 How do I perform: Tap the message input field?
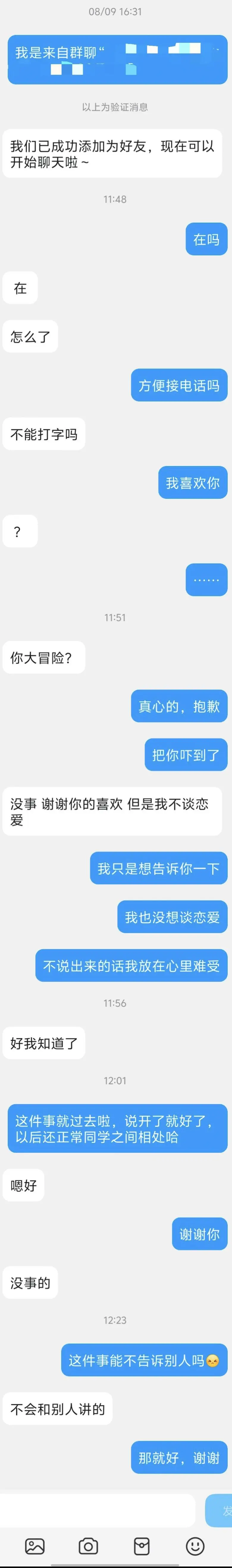click(98, 1510)
